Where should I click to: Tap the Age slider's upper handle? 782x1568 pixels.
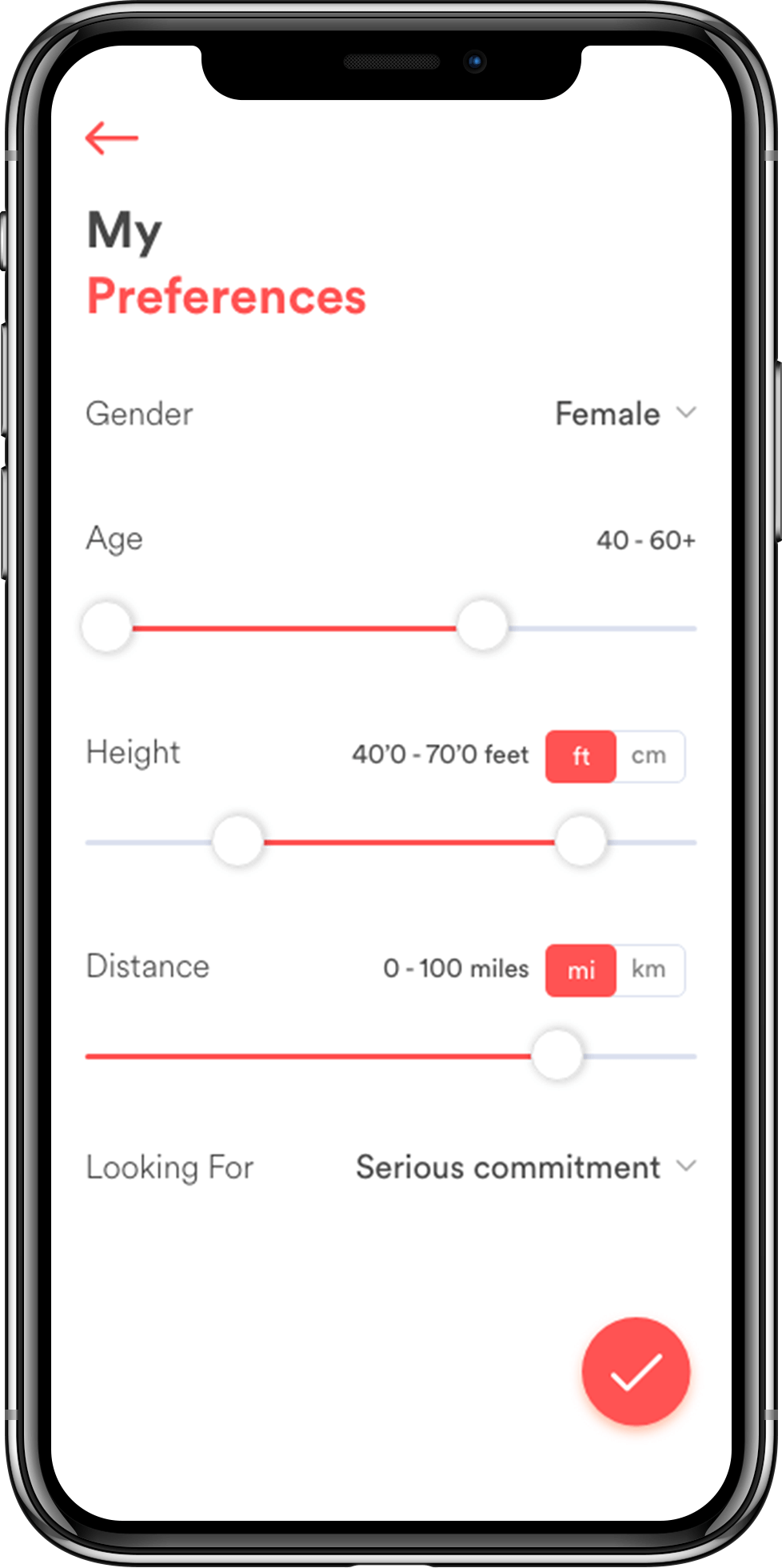482,625
